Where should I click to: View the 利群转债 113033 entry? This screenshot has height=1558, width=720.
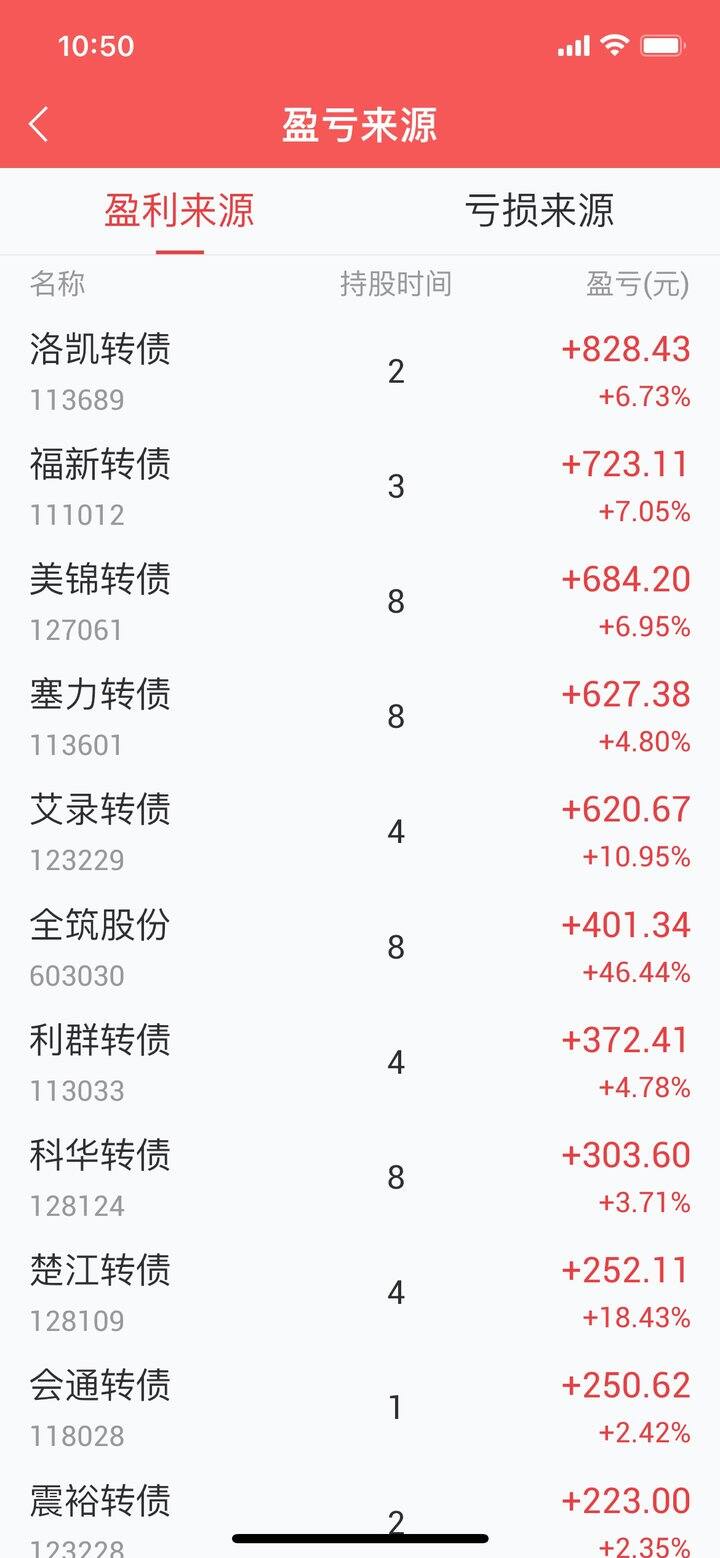[360, 1062]
